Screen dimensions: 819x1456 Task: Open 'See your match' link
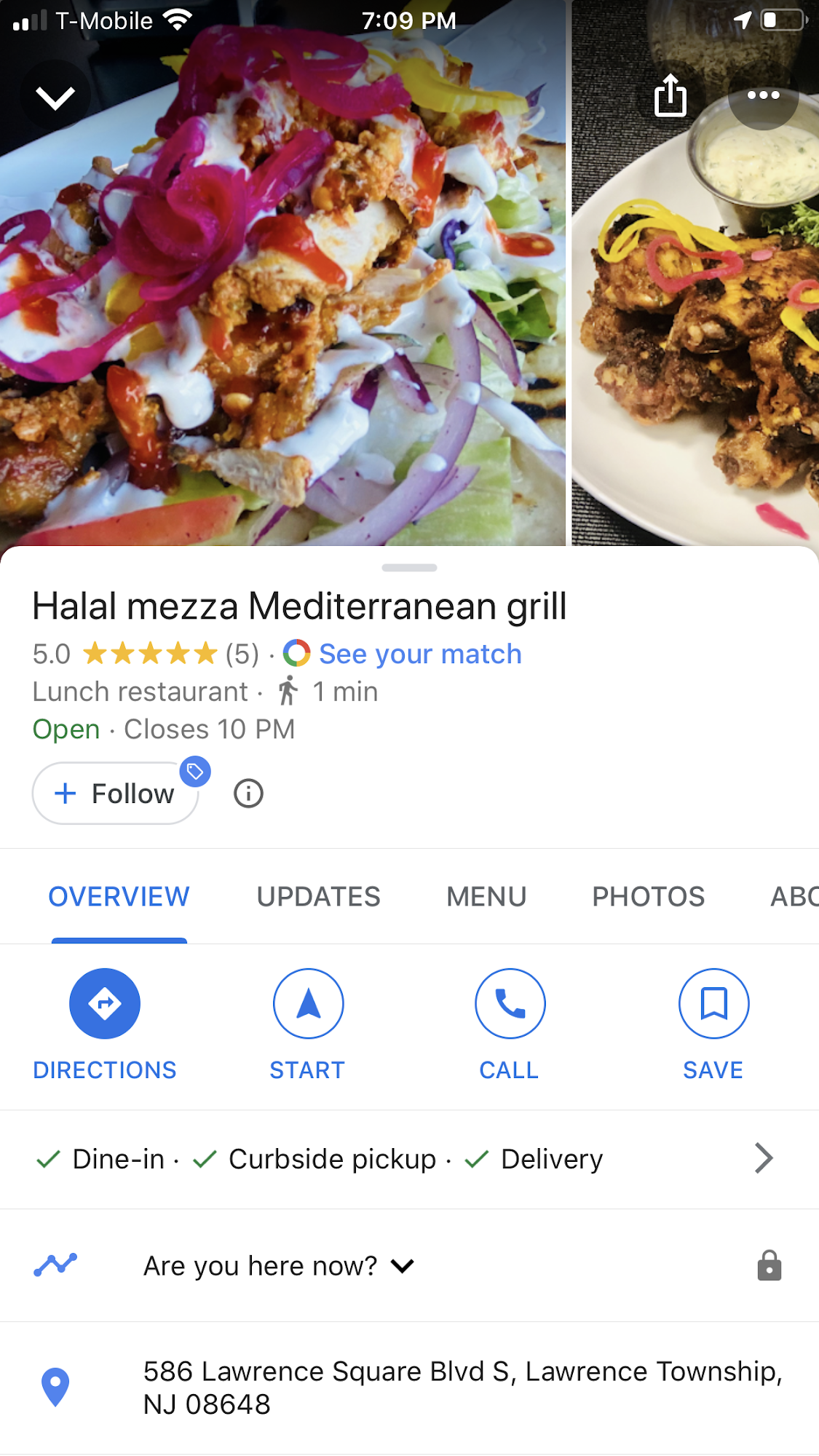[x=419, y=653]
